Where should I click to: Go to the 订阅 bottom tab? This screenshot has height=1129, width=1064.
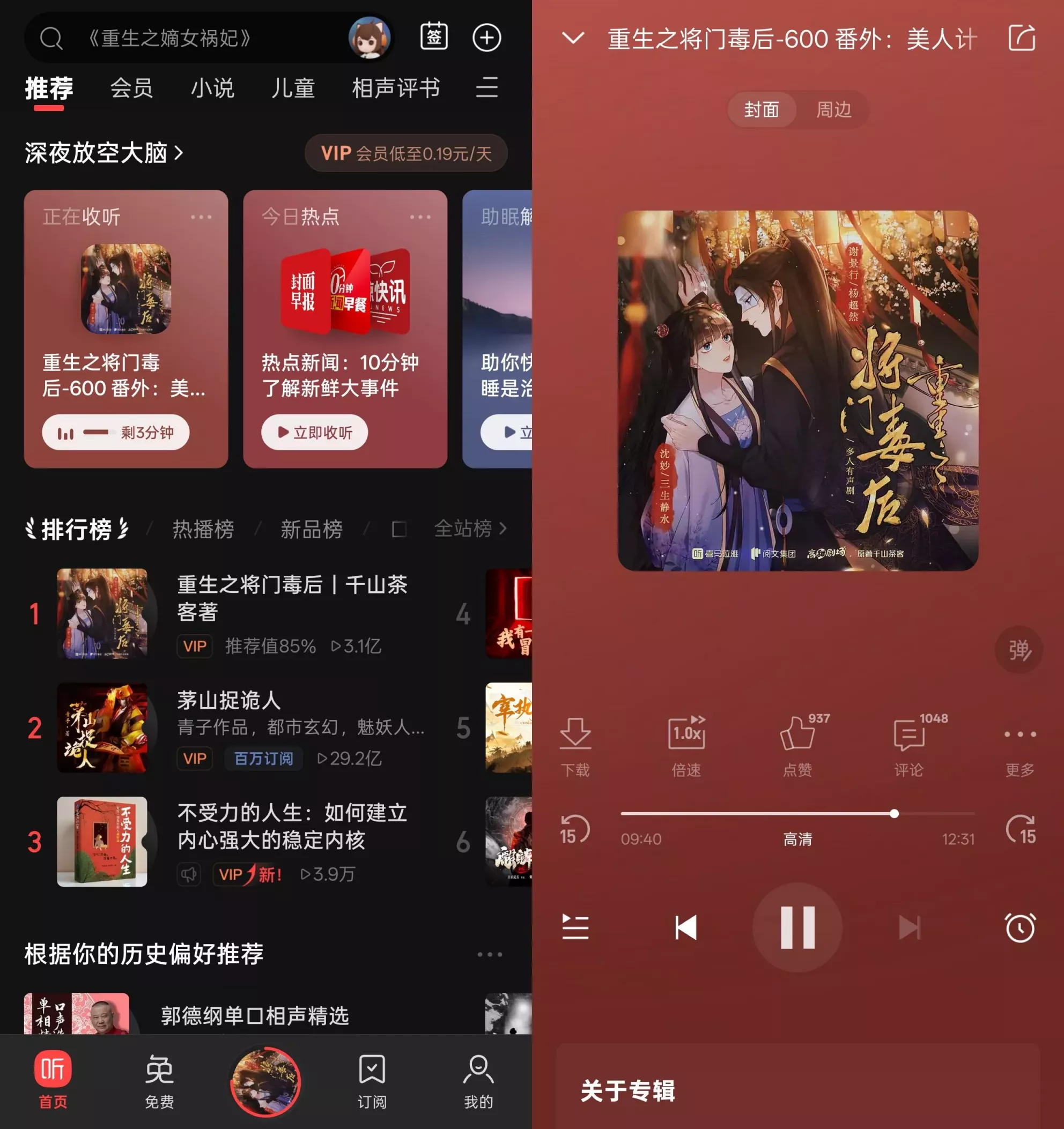pyautogui.click(x=372, y=1082)
